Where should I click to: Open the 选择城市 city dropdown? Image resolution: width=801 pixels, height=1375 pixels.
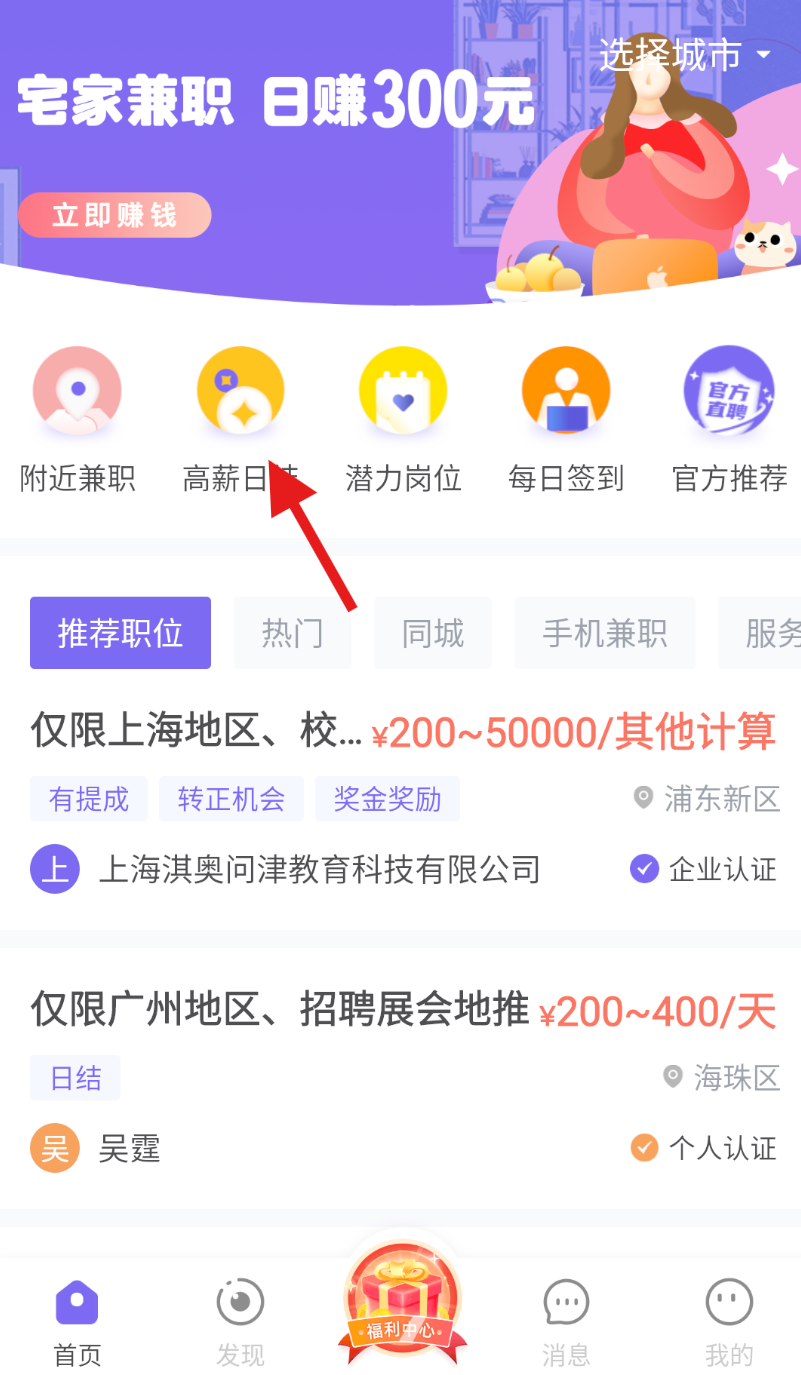coord(684,55)
